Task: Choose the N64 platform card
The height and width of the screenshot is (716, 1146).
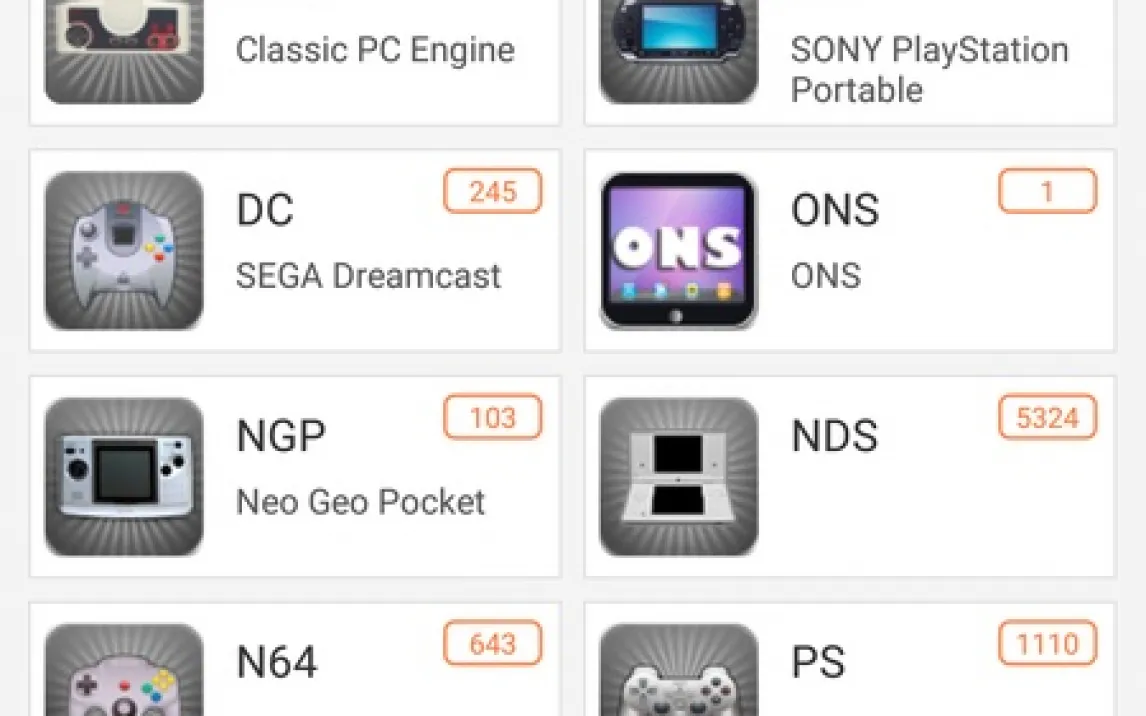Action: (x=295, y=662)
